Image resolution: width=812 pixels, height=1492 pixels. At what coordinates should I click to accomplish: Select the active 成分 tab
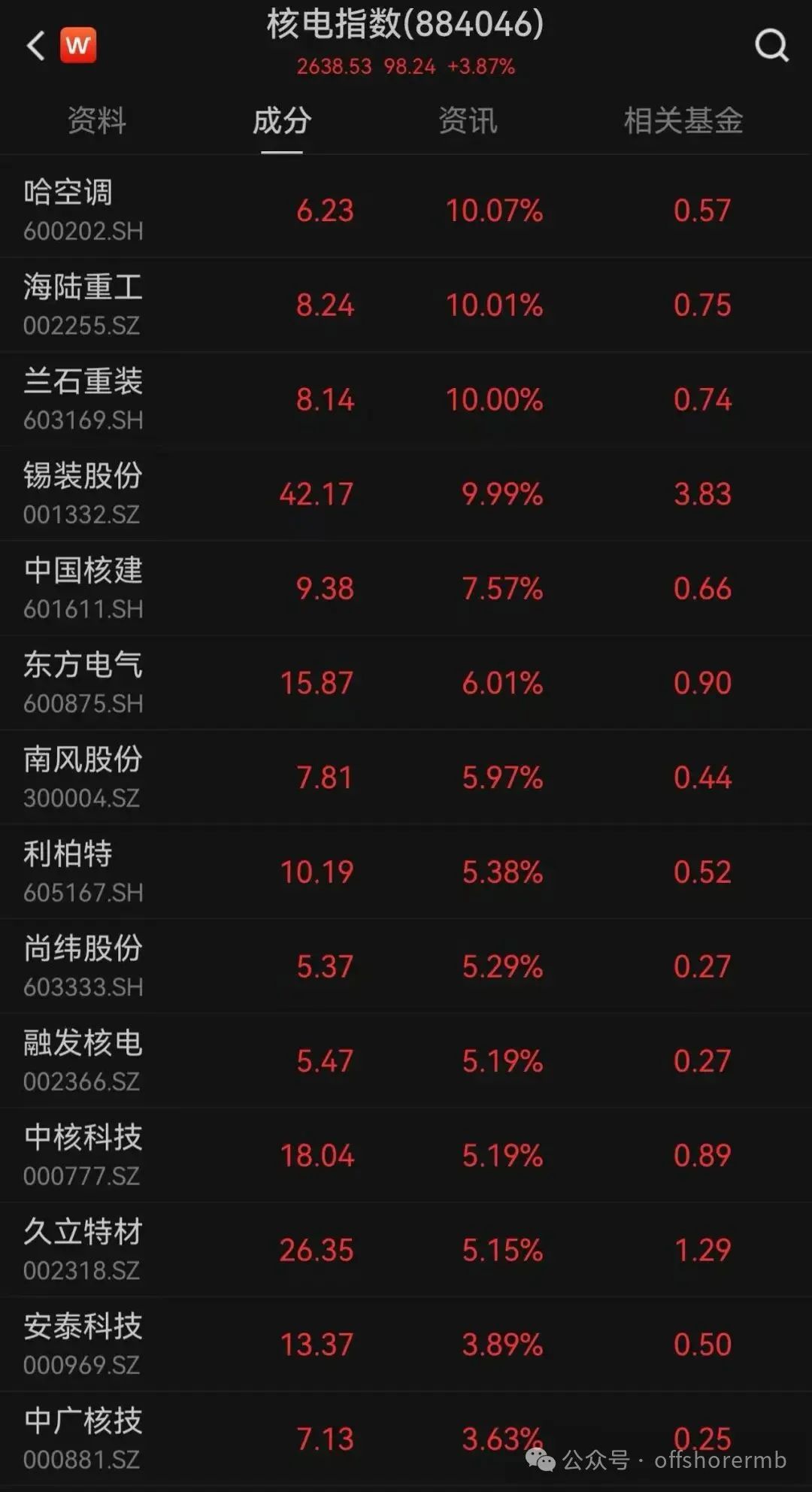280,122
